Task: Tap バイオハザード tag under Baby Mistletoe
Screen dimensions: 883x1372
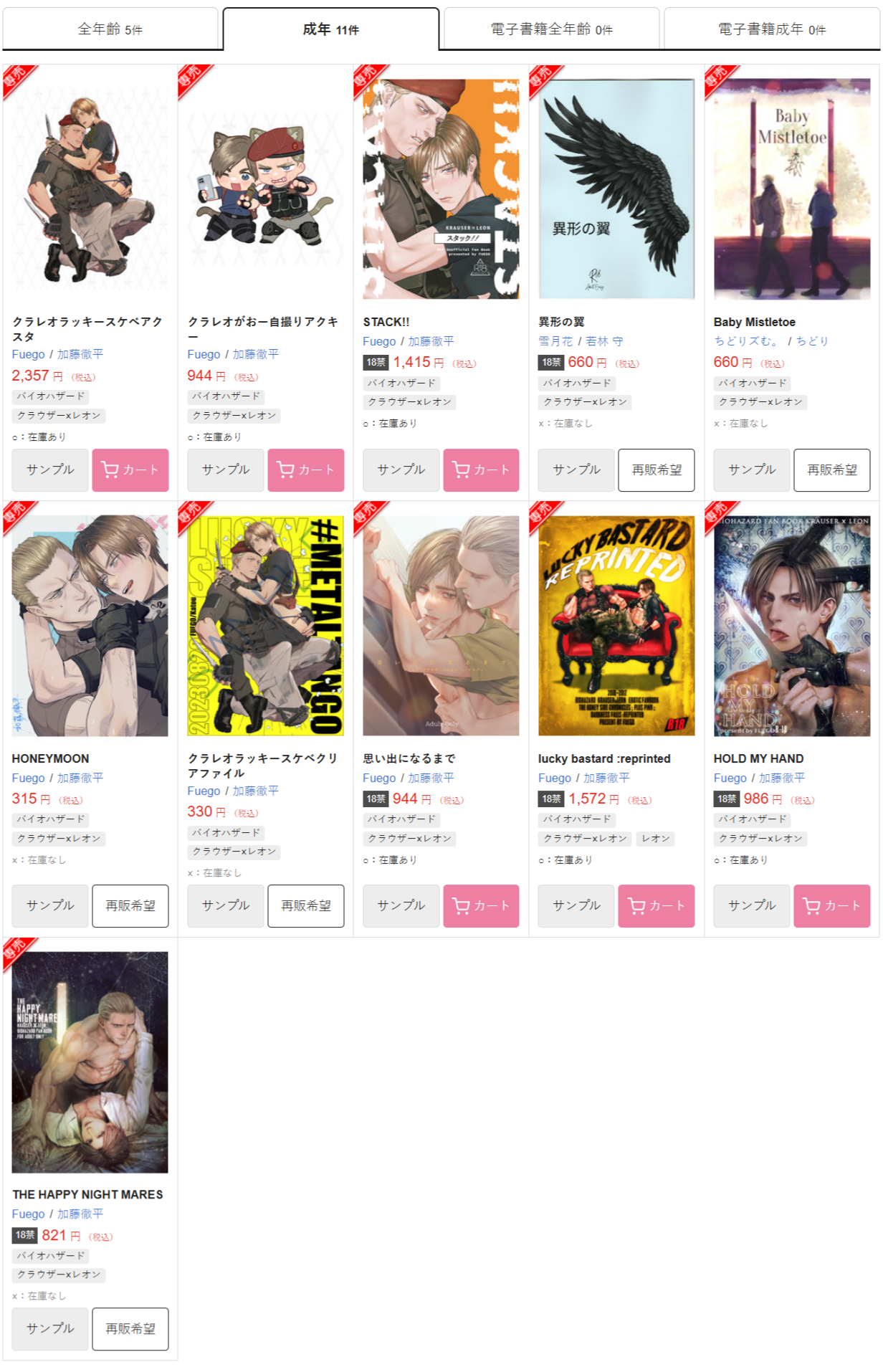Action: click(752, 384)
